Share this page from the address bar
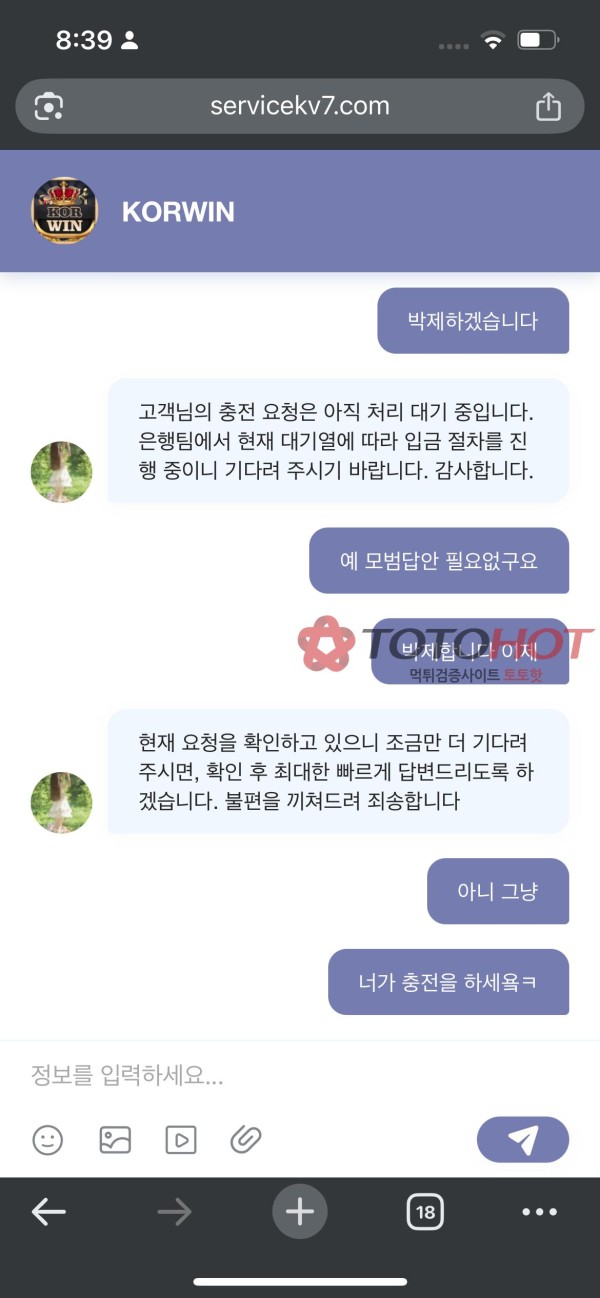 (548, 106)
